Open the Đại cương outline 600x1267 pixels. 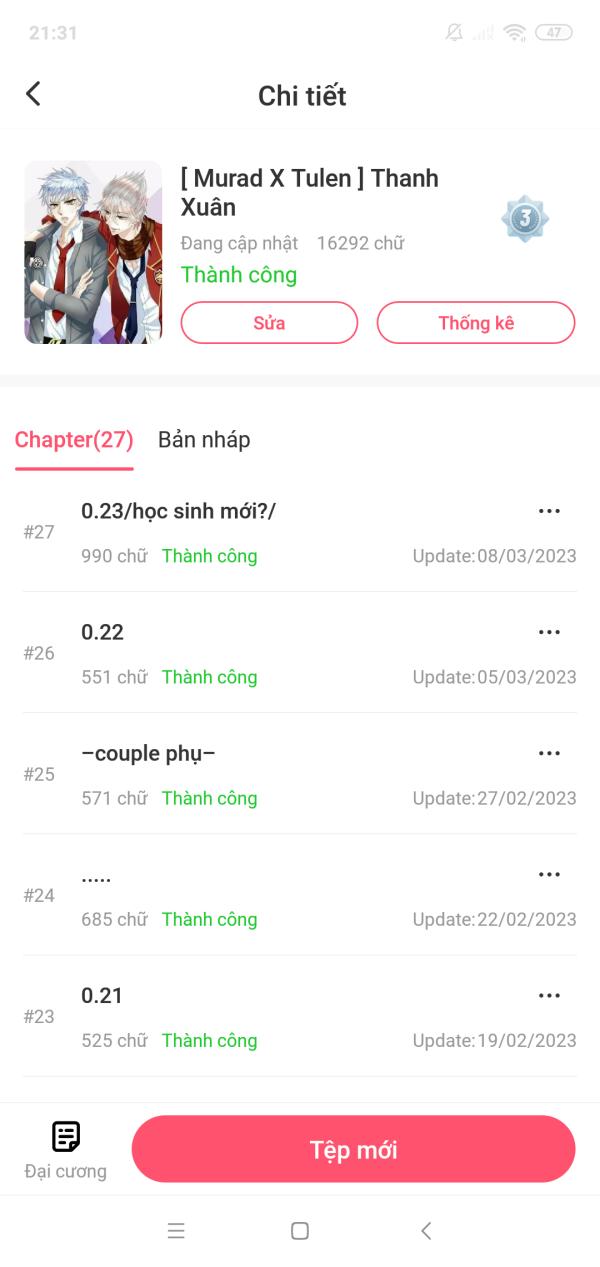tap(66, 1149)
